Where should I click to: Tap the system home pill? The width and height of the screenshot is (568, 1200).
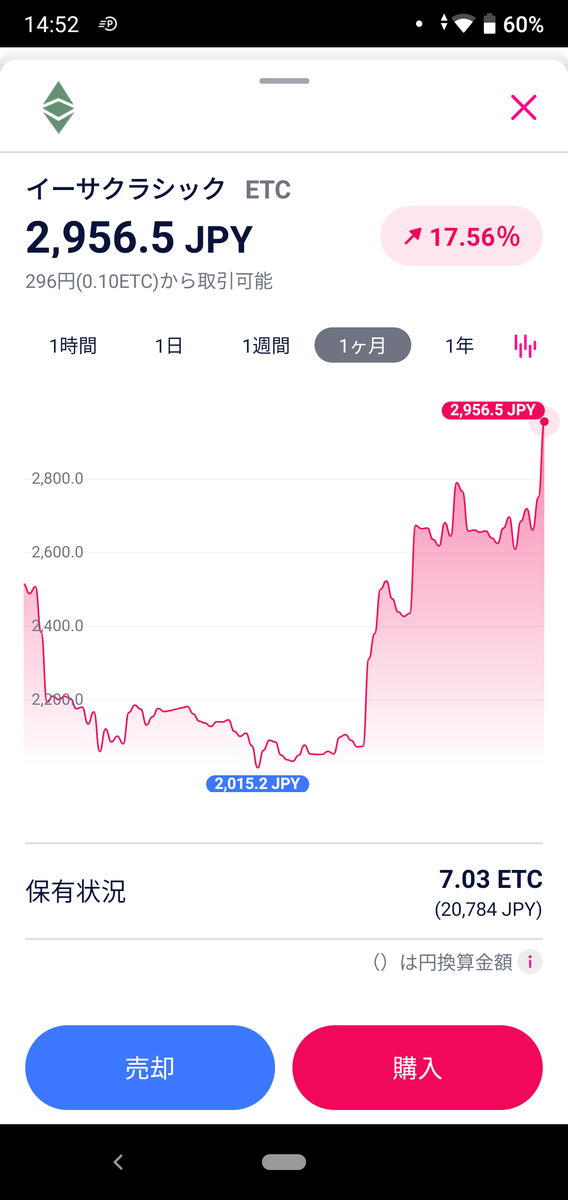coord(284,1162)
